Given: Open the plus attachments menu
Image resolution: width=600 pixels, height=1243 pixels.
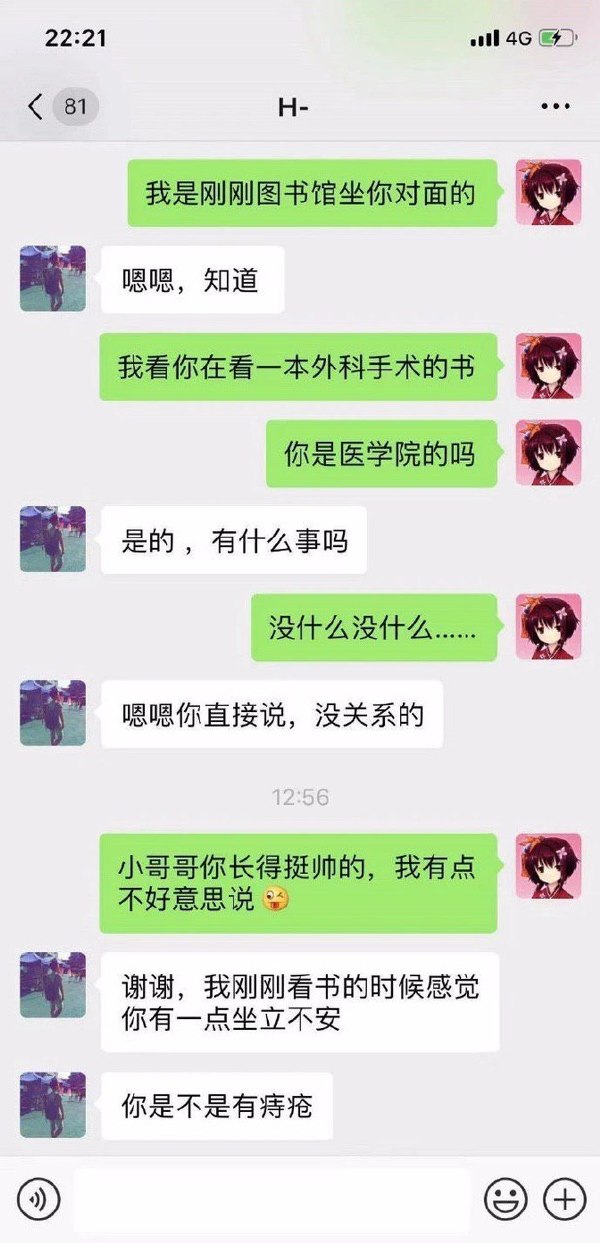Looking at the screenshot, I should (564, 1197).
